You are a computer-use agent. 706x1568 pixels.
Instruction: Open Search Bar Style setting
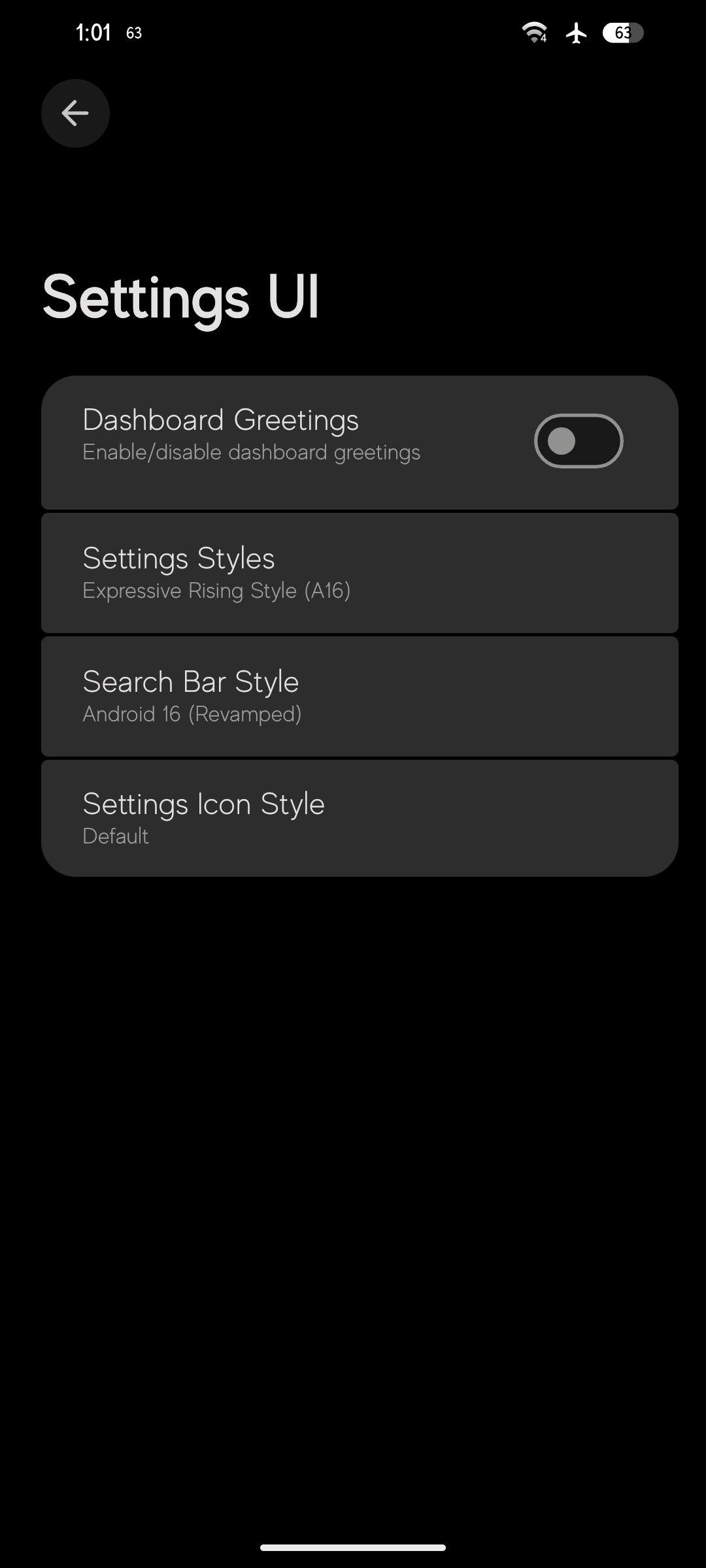pos(360,696)
